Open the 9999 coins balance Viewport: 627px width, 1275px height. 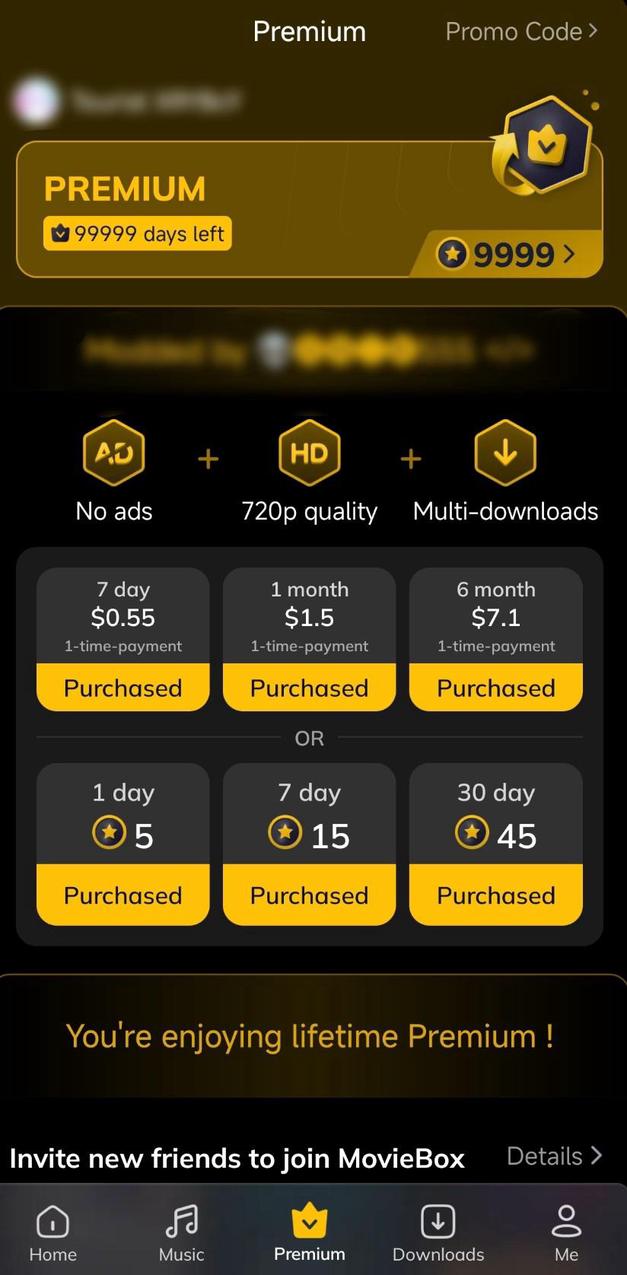(510, 254)
